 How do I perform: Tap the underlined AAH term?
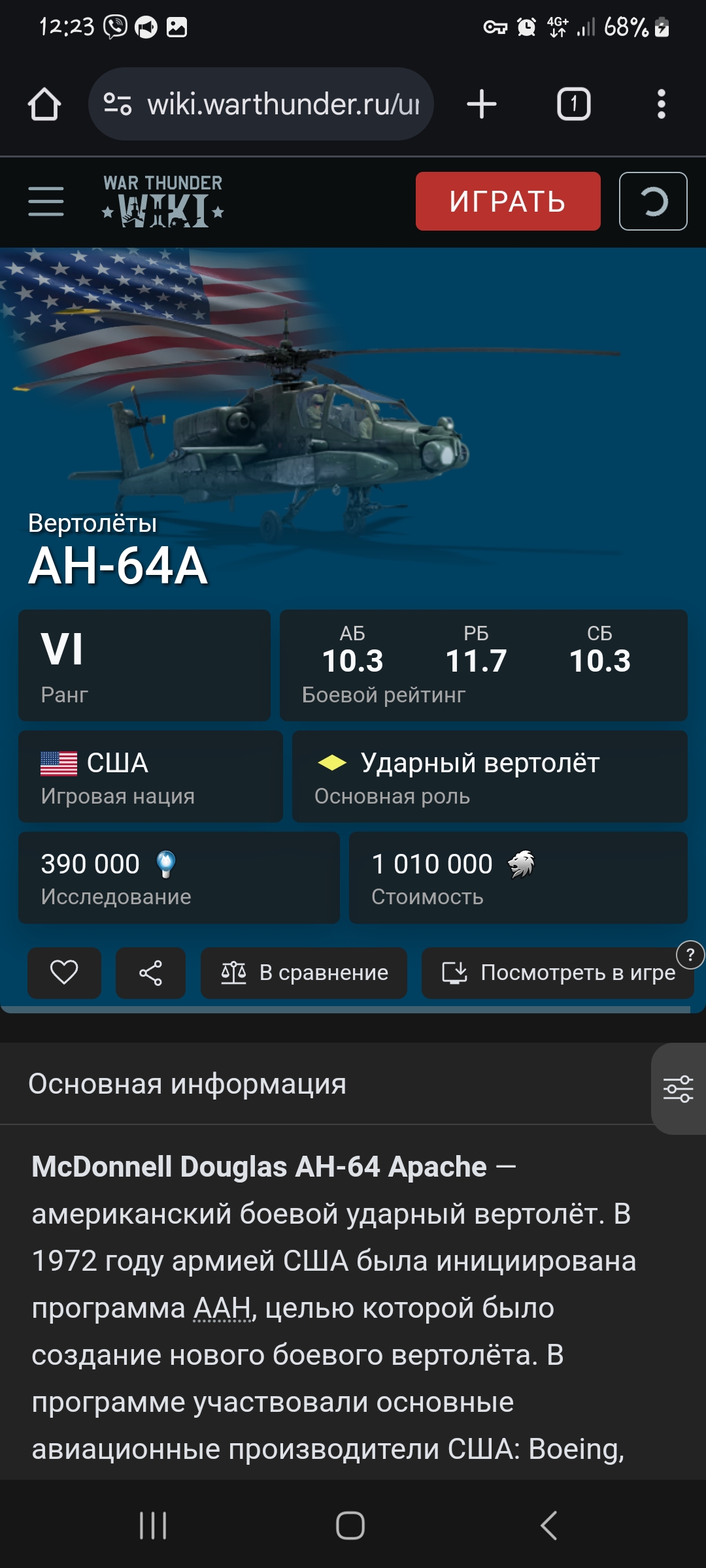[222, 1309]
